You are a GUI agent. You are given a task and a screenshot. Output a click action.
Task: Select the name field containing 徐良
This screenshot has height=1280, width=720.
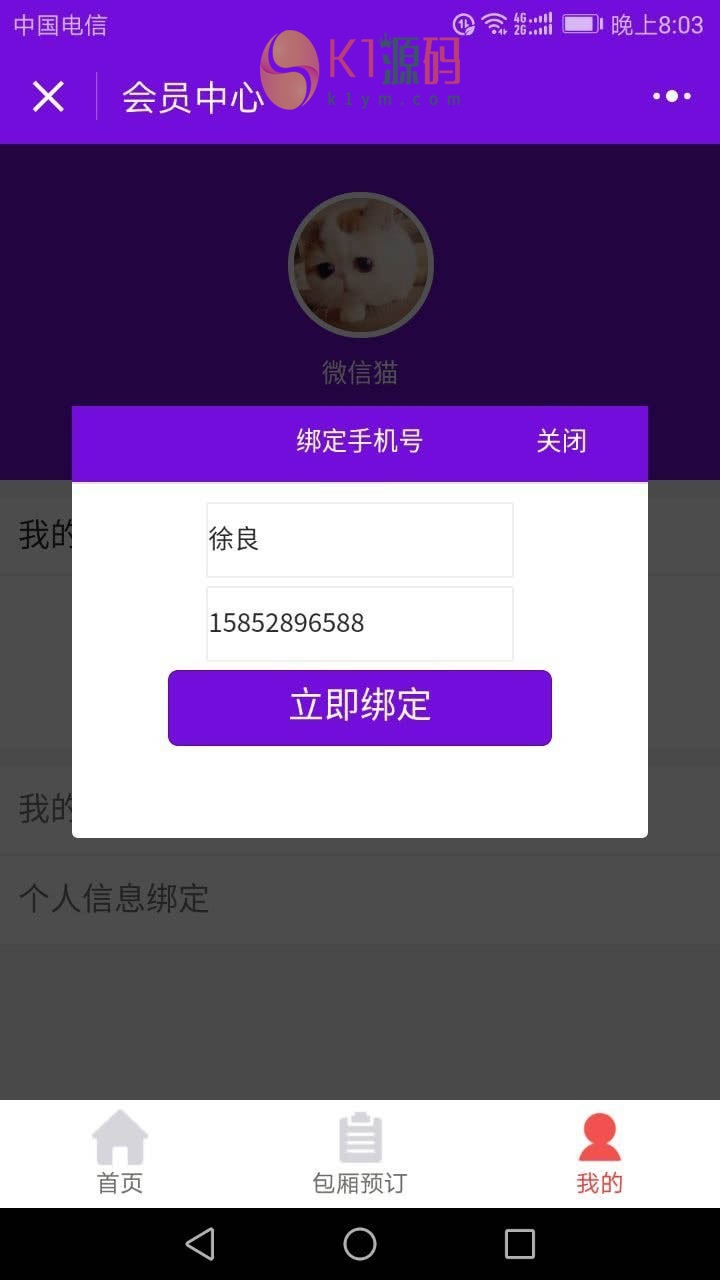(x=359, y=539)
